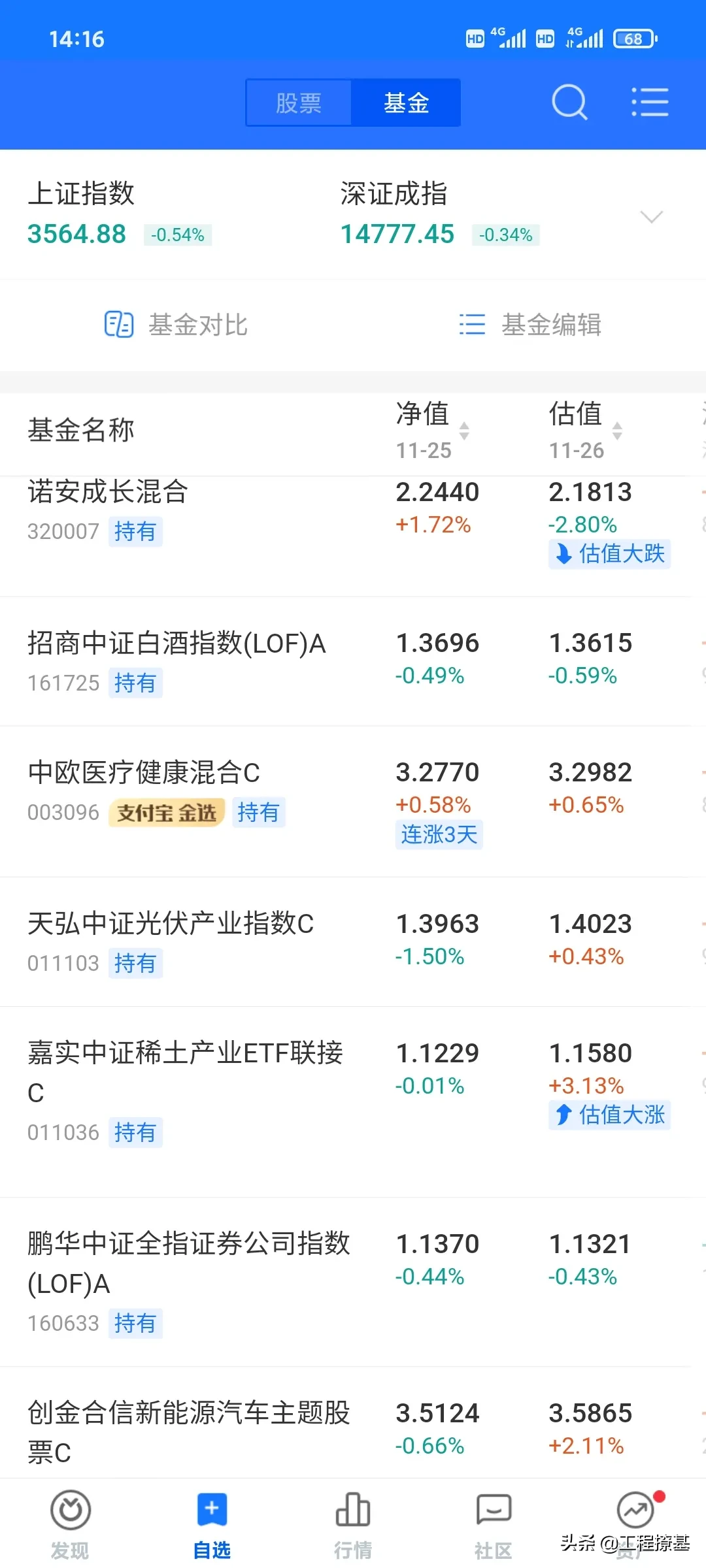Switch to the 行情 tab
This screenshot has width=706, height=1568.
tap(353, 1522)
